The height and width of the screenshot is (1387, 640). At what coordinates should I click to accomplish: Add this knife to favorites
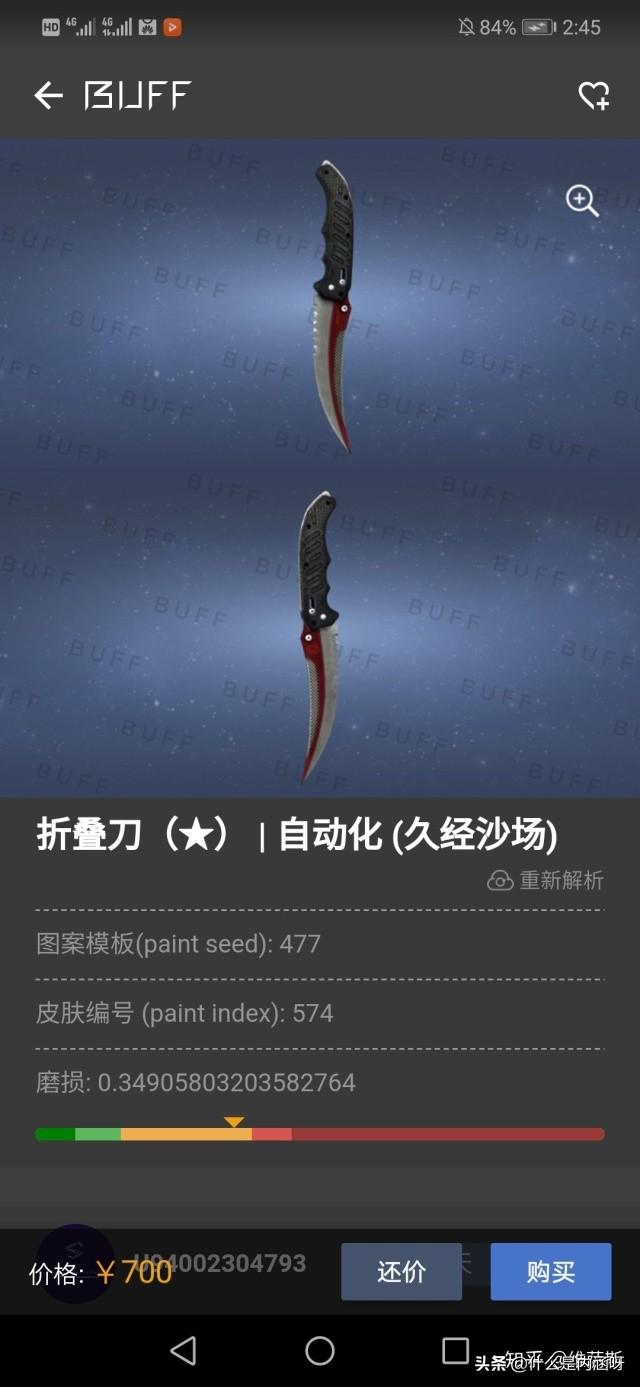click(x=594, y=96)
